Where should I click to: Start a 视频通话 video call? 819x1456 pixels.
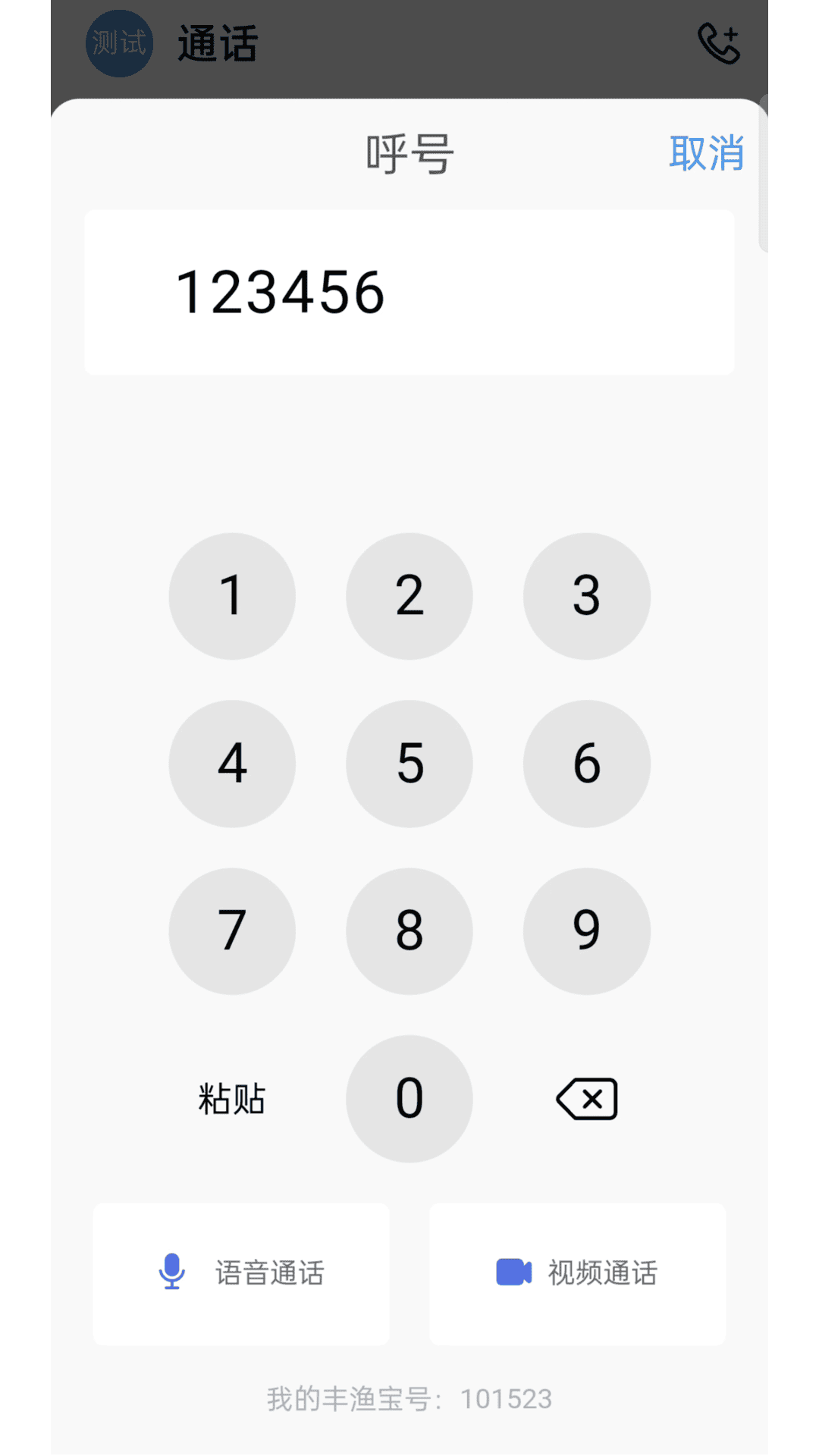tap(577, 1272)
